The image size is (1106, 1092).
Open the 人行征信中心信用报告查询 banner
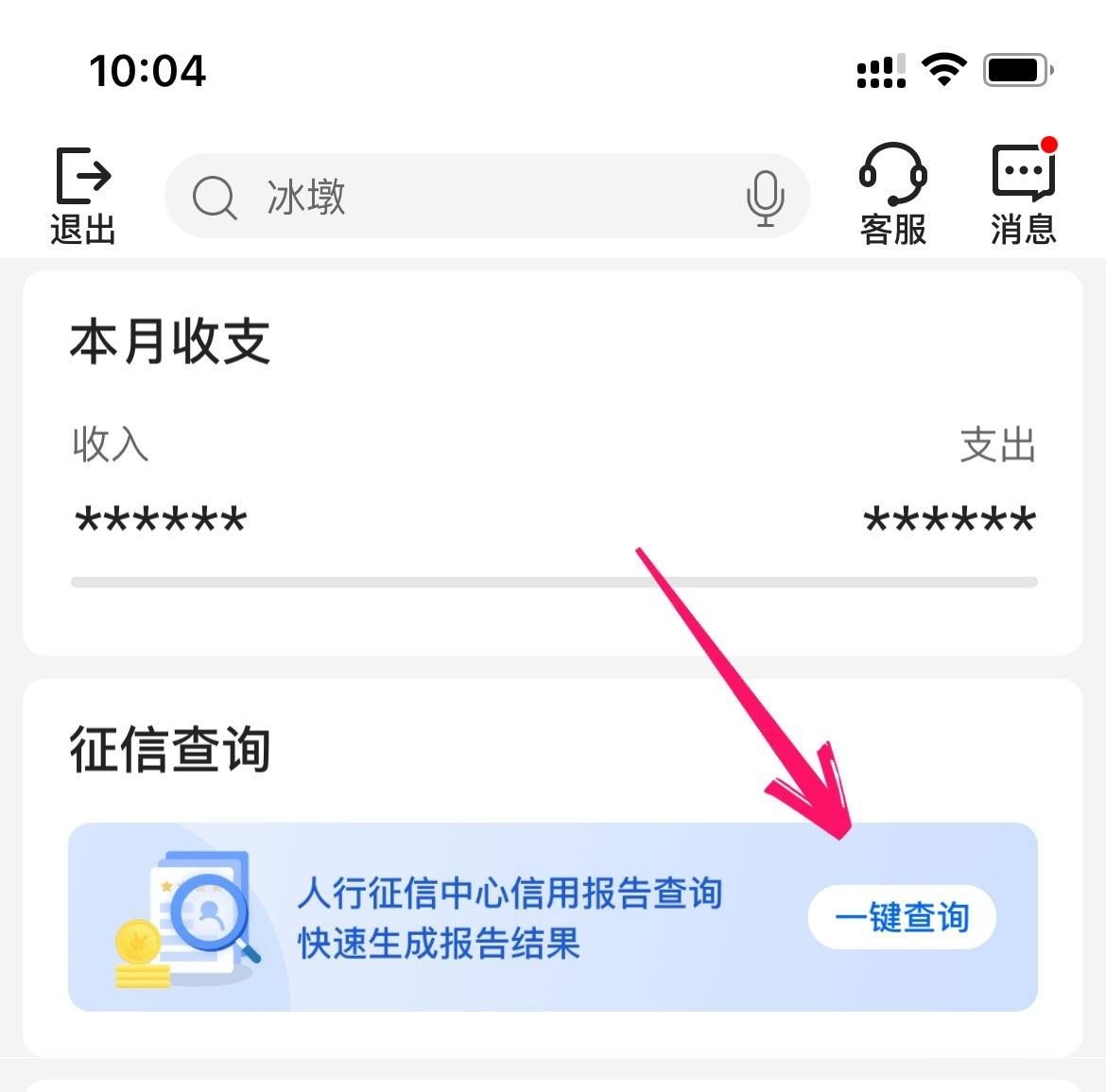[510, 917]
